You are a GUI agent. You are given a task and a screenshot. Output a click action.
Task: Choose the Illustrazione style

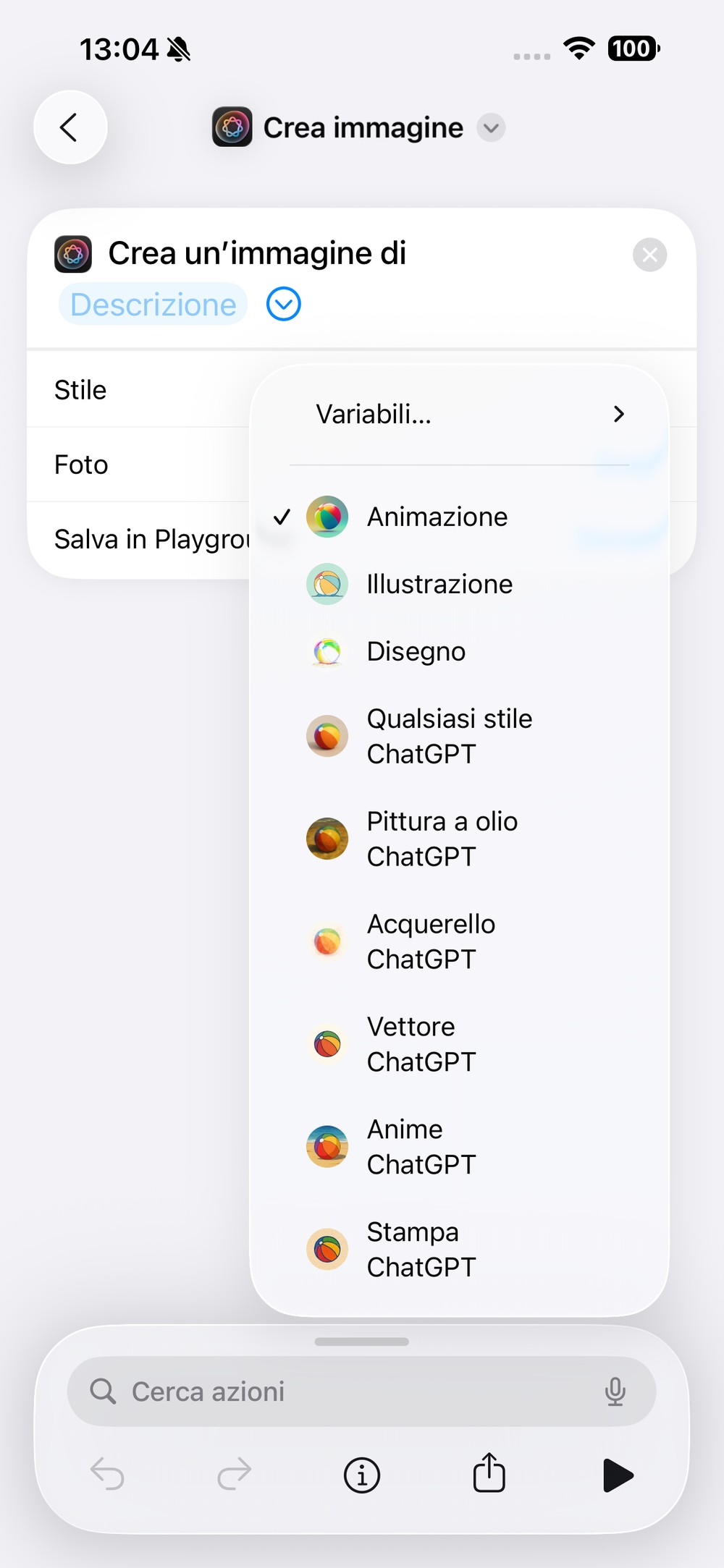coord(459,584)
